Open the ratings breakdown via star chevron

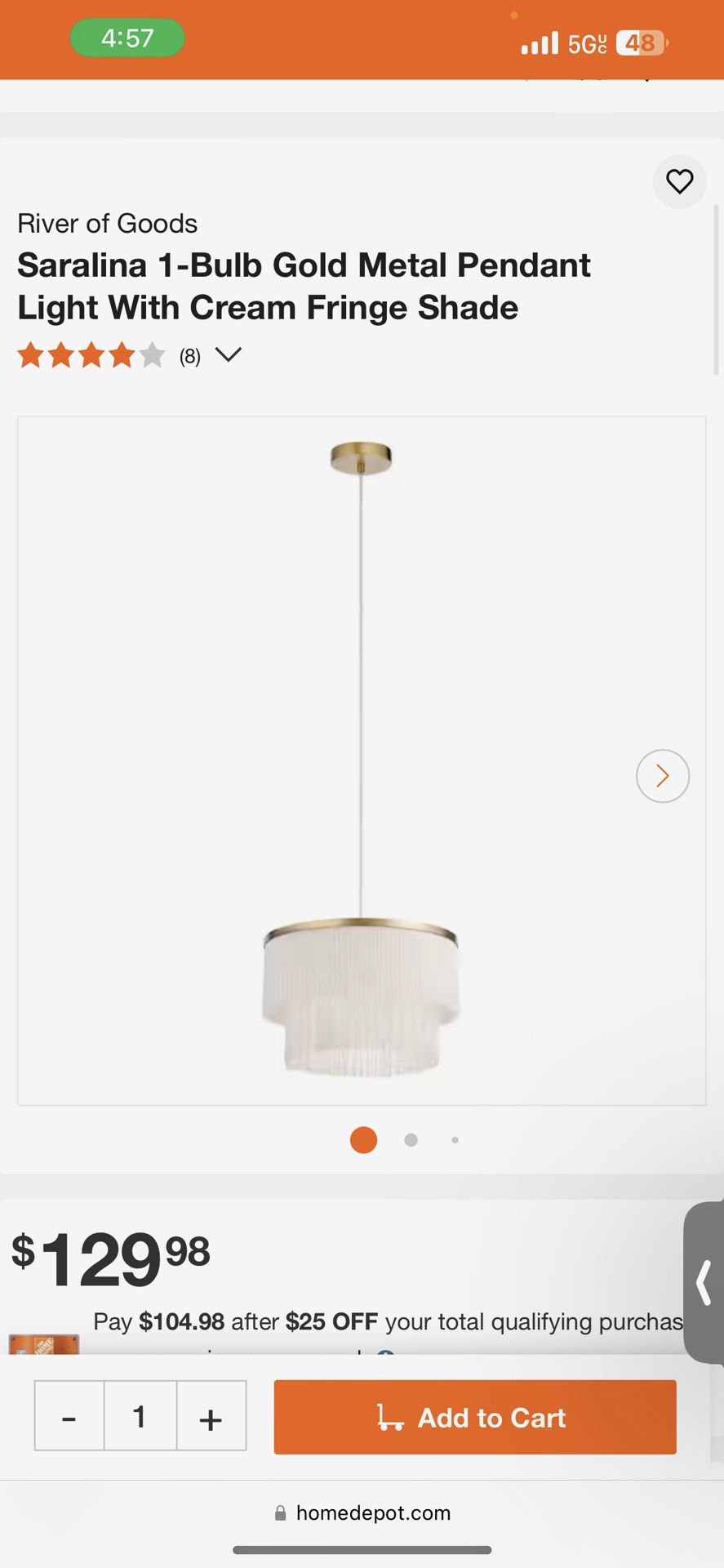[x=228, y=354]
